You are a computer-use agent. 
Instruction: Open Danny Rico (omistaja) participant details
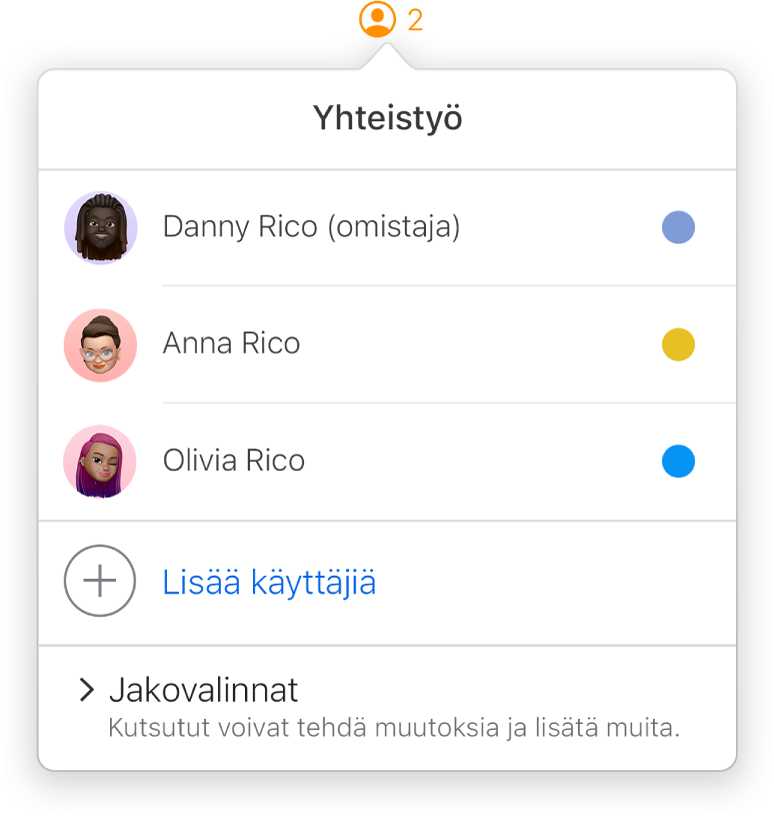click(311, 227)
